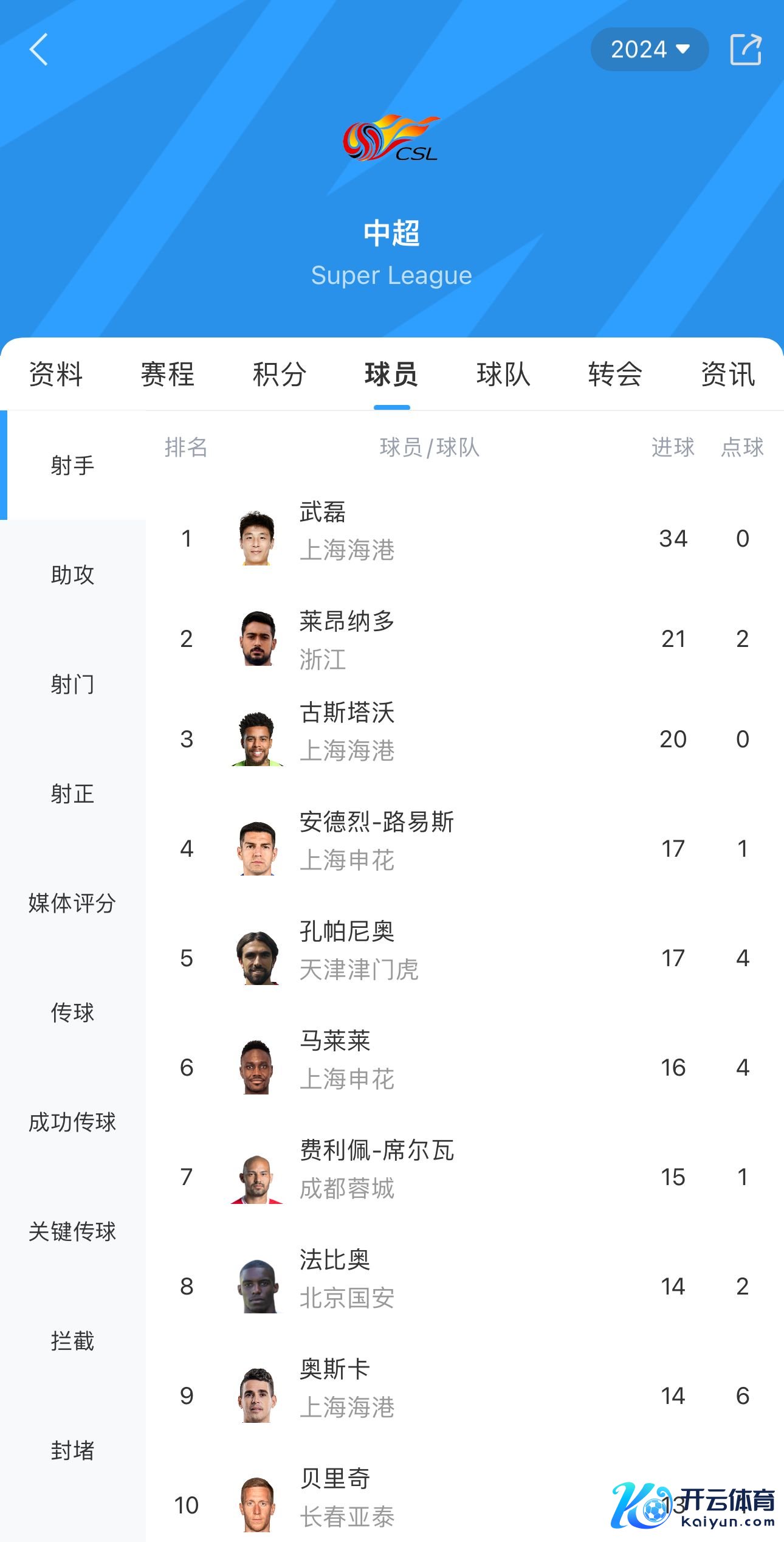Go back using the top-left arrow

pos(39,50)
